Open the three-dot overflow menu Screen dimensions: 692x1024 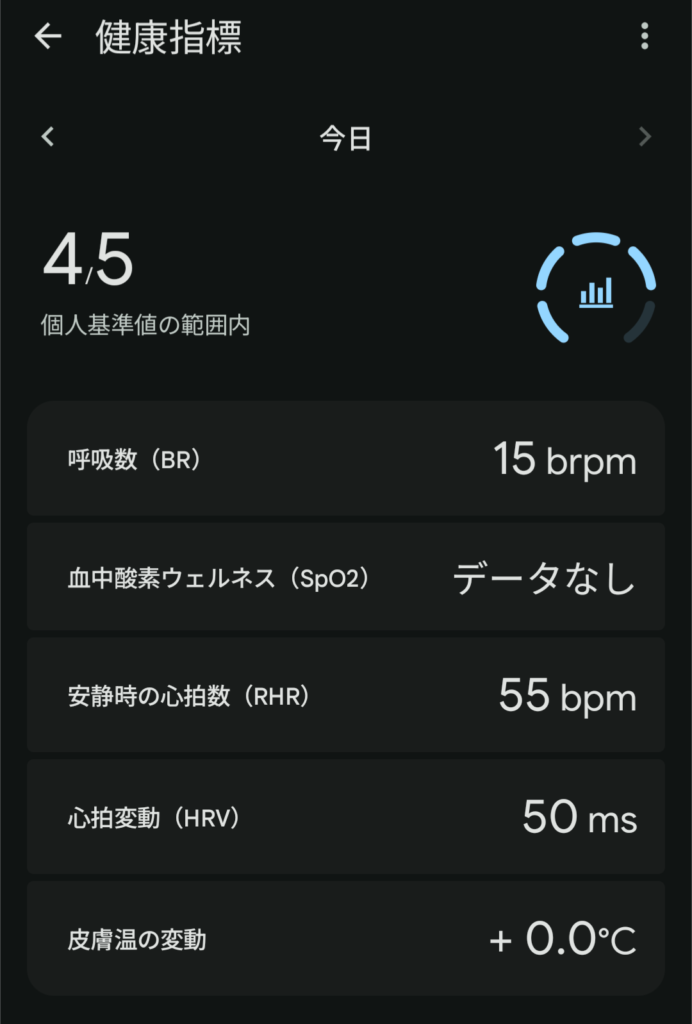pyautogui.click(x=644, y=37)
